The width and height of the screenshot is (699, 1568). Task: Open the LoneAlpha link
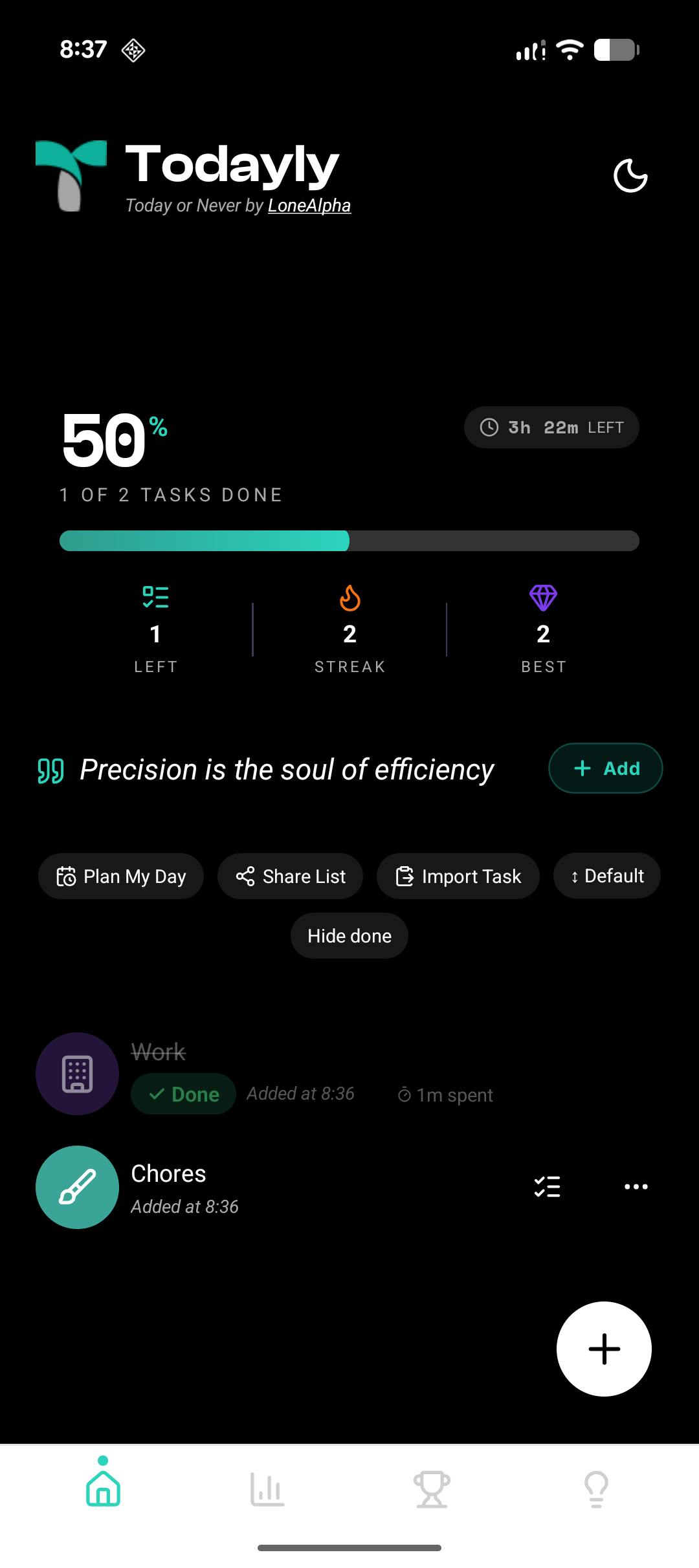click(x=309, y=205)
